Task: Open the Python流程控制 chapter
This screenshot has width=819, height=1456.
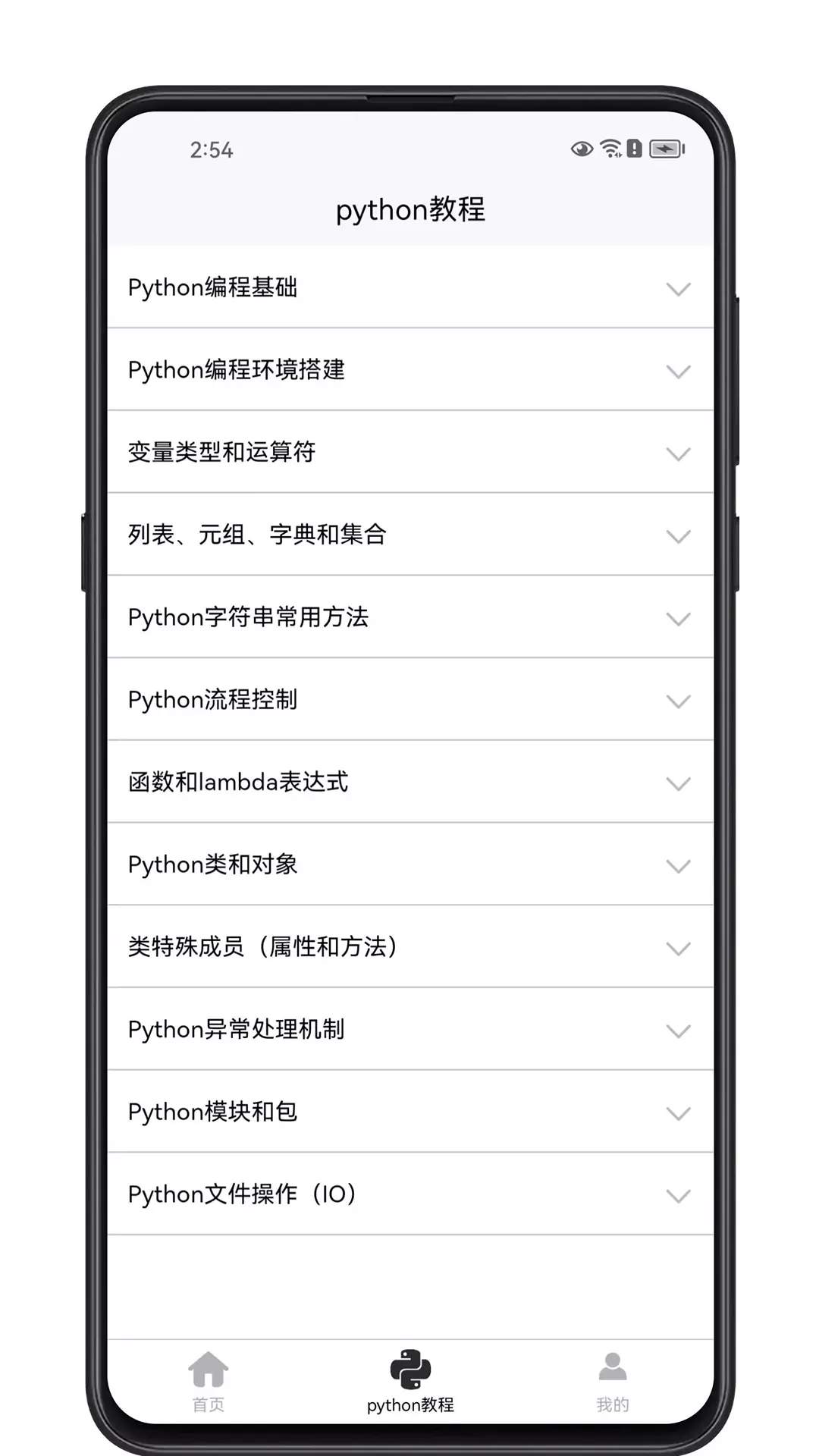Action: tap(409, 700)
